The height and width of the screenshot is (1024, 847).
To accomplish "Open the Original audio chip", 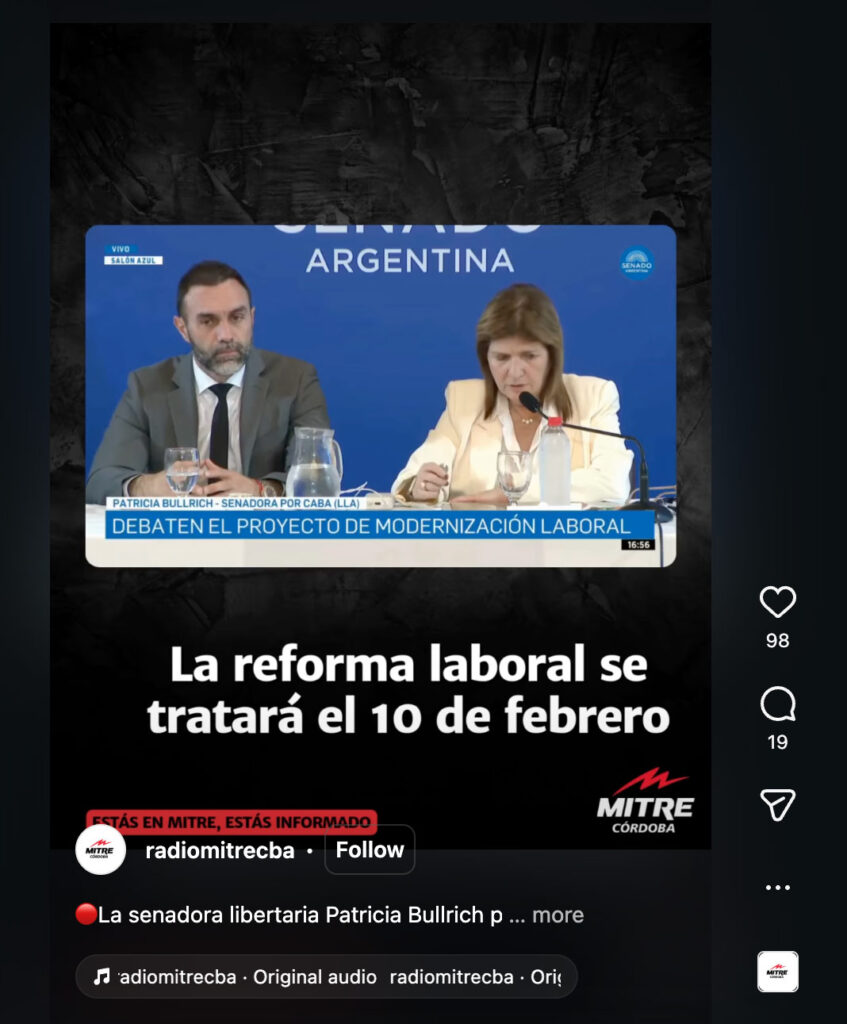I will click(326, 977).
